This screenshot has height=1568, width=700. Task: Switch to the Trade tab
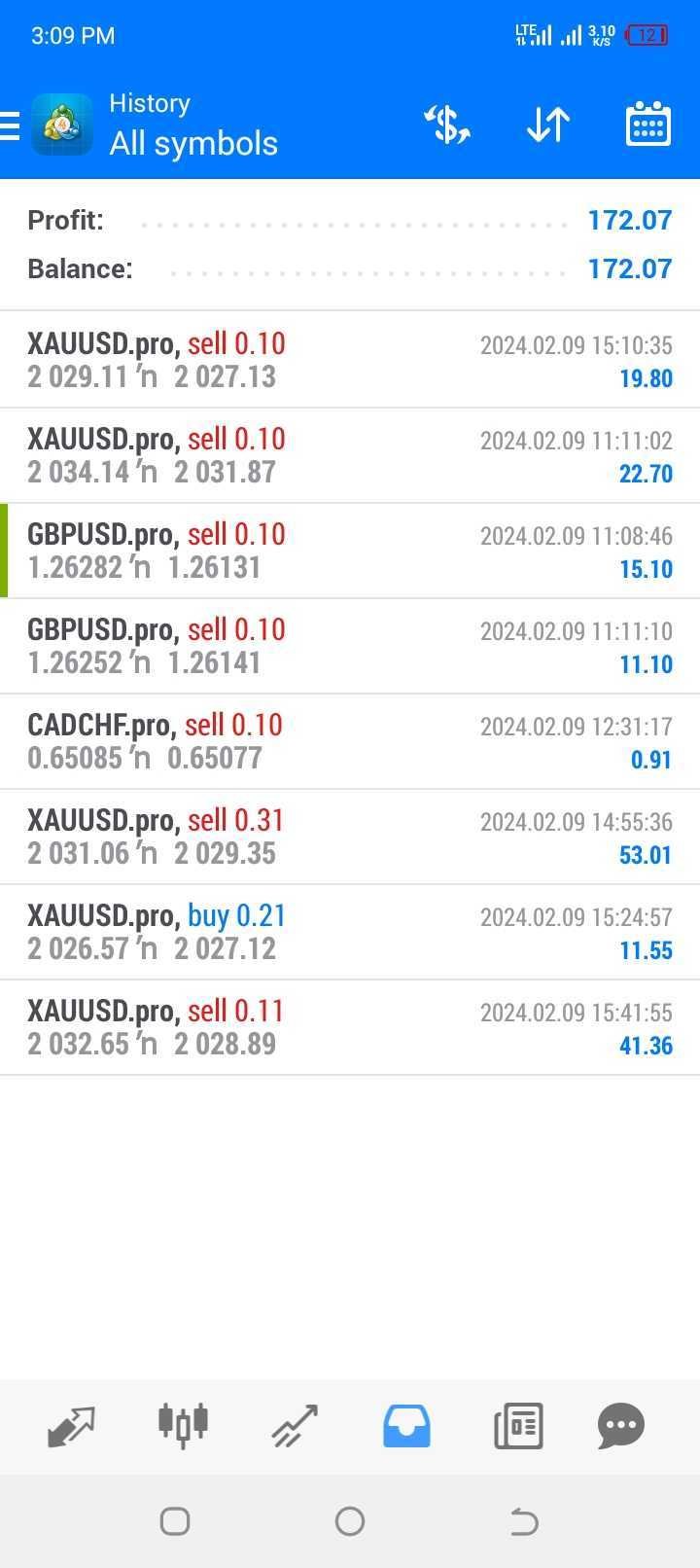click(295, 1426)
